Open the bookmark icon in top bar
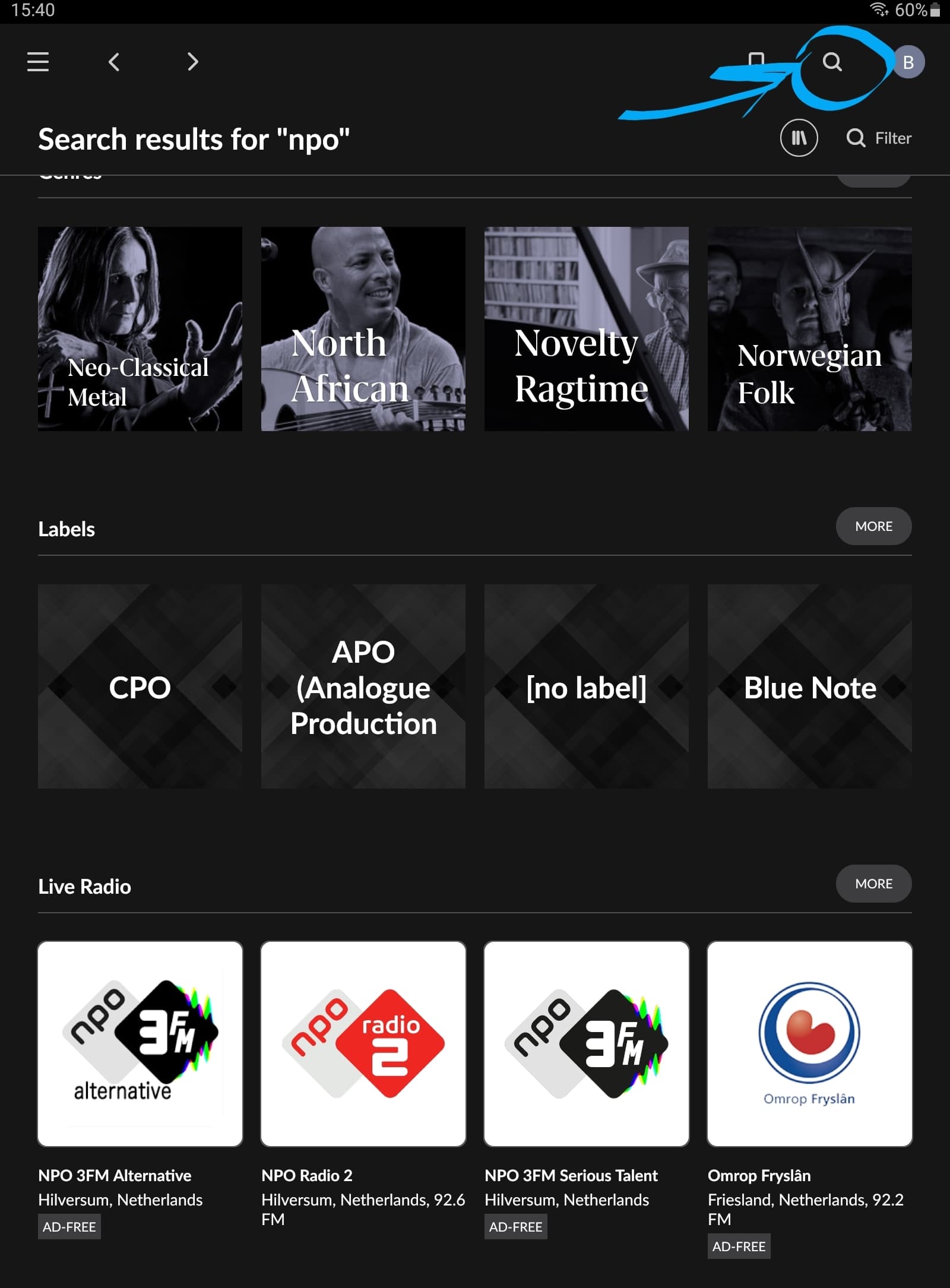Viewport: 950px width, 1288px height. pos(756,61)
